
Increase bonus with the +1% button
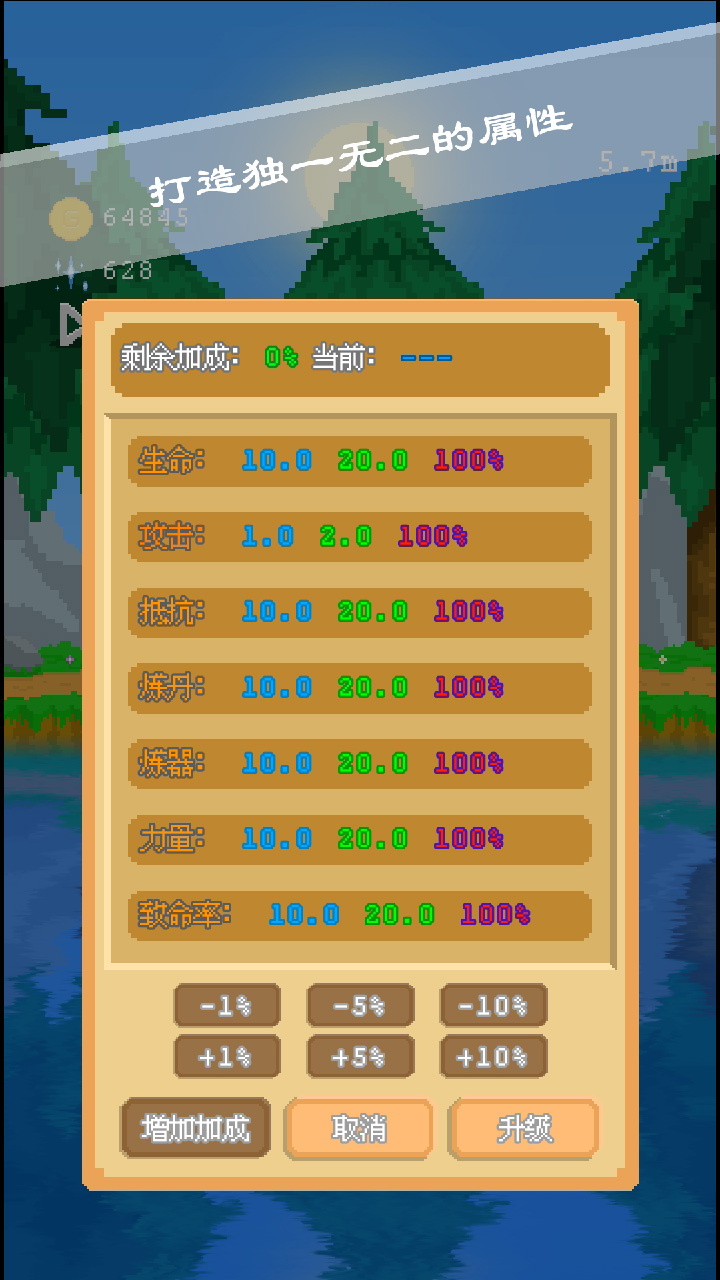[x=227, y=1056]
